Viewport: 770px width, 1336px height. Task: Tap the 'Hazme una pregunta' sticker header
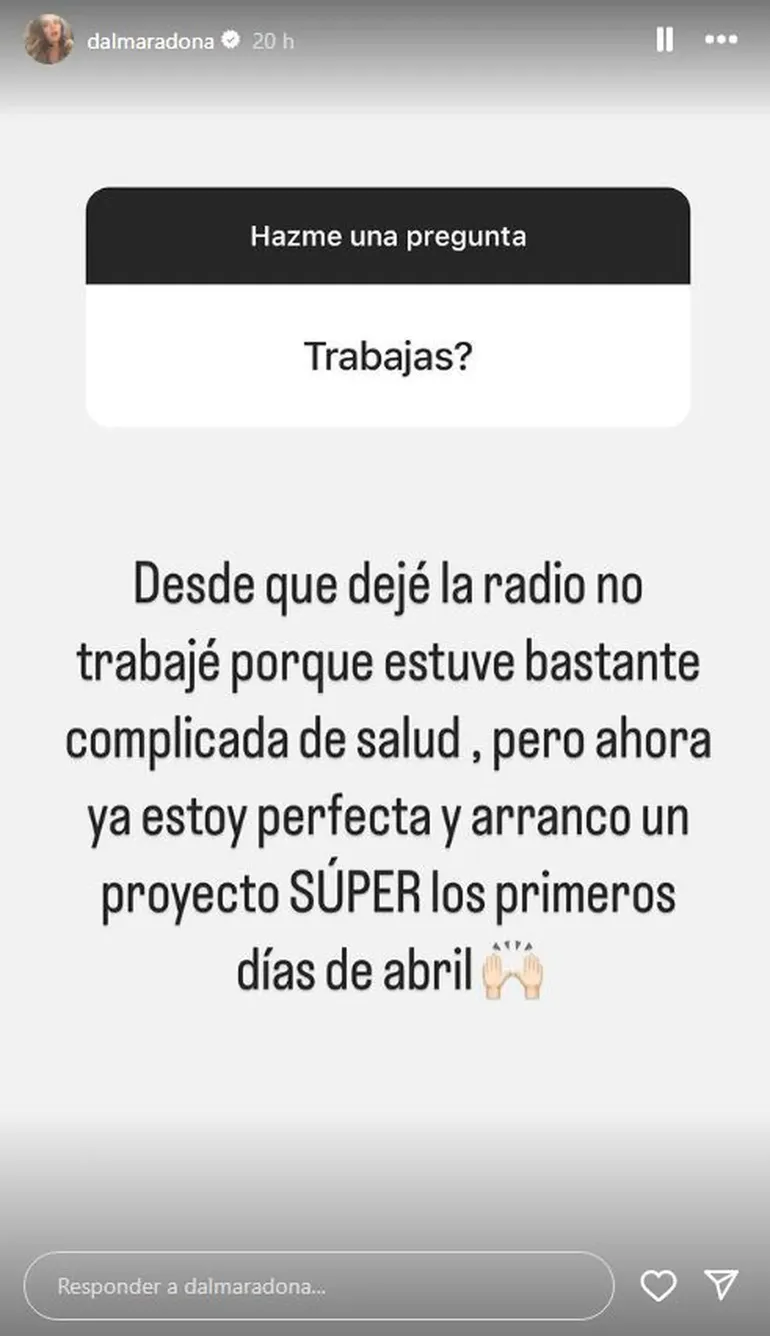pos(391,238)
